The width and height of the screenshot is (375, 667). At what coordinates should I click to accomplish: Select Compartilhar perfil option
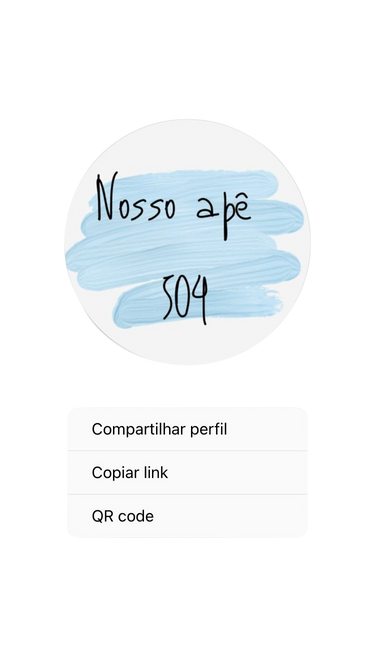pos(187,429)
